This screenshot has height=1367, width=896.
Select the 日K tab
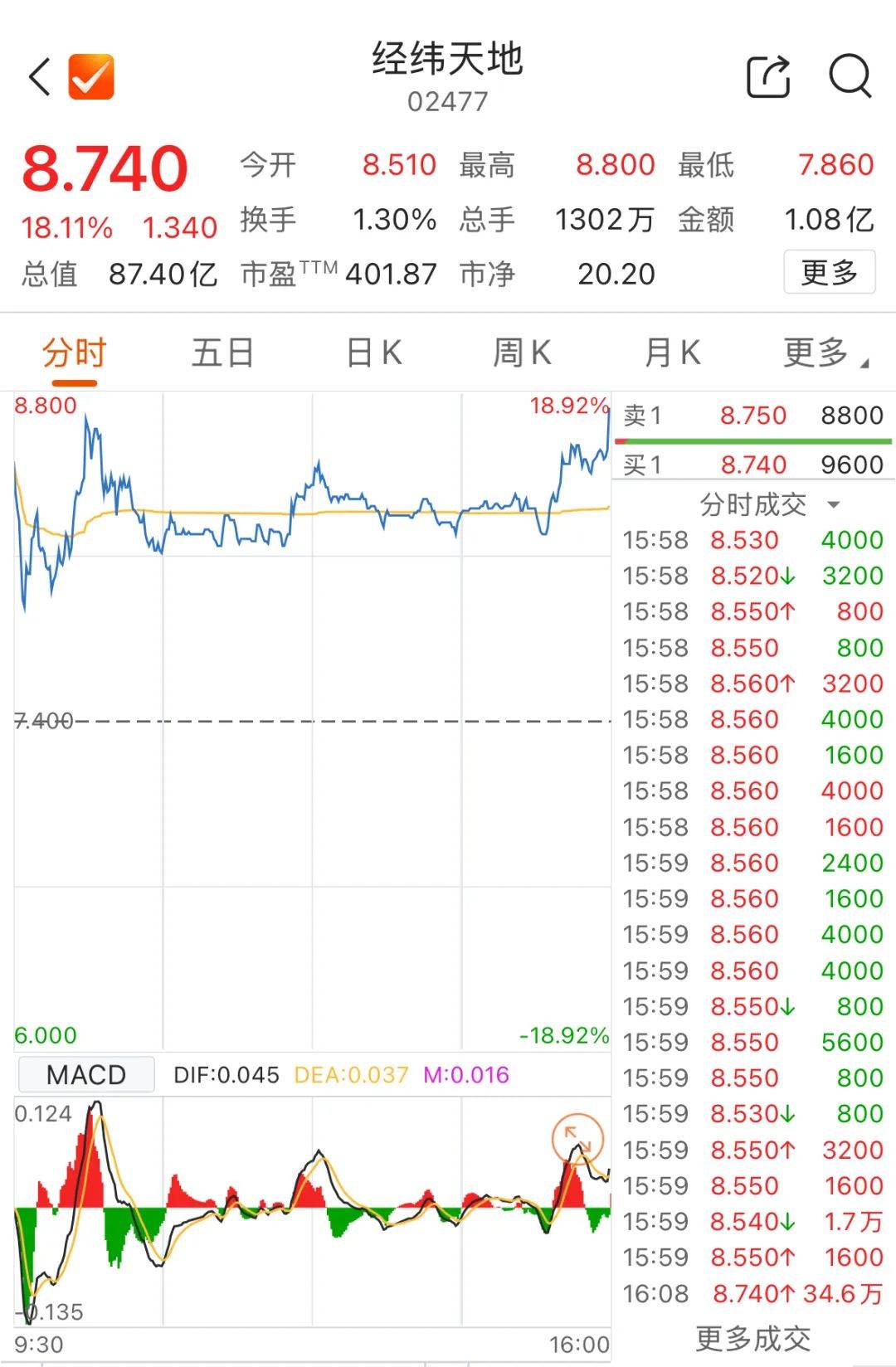tap(372, 353)
